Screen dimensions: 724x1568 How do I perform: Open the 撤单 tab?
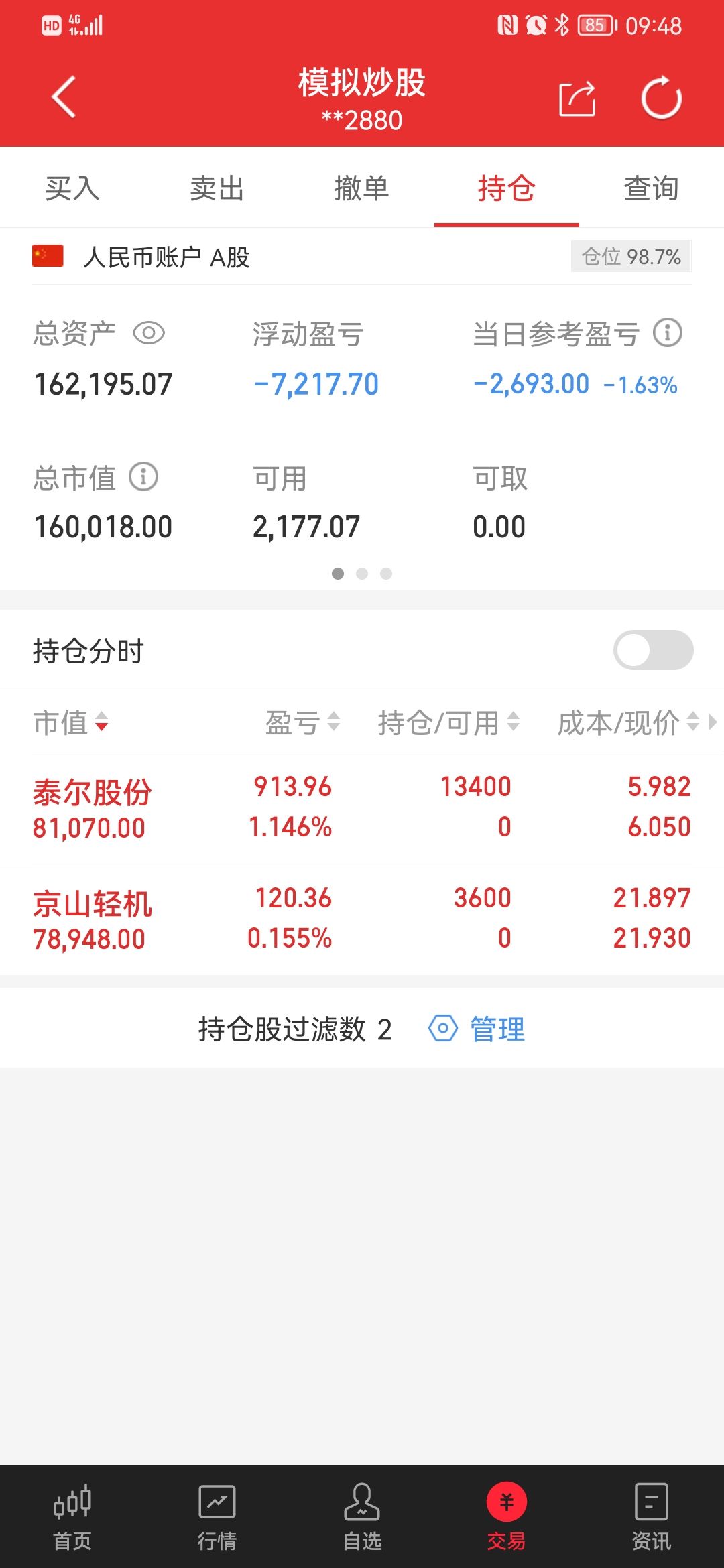click(x=362, y=188)
